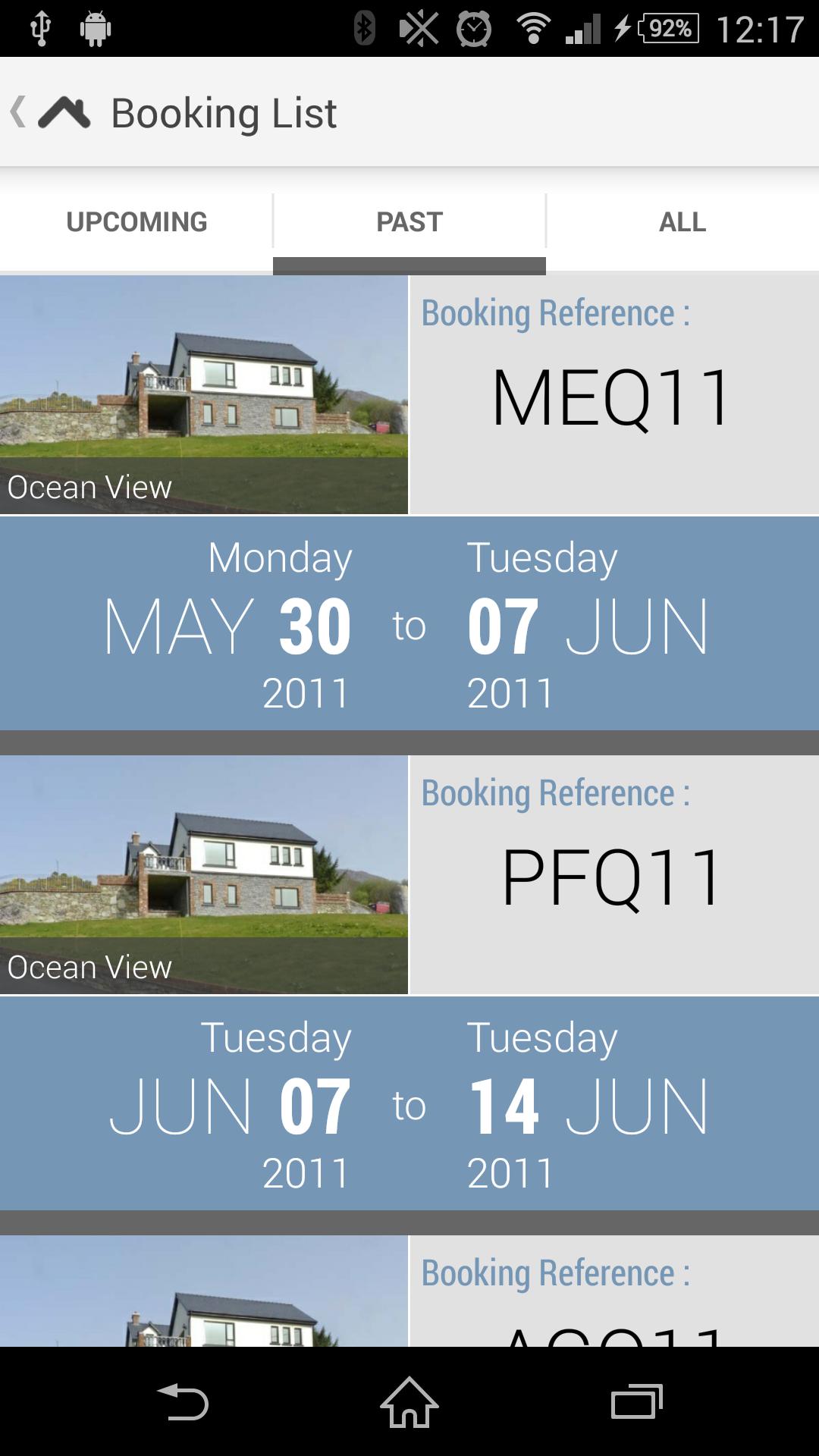
Task: Tap the Bluetooth status bar icon
Action: [362, 29]
